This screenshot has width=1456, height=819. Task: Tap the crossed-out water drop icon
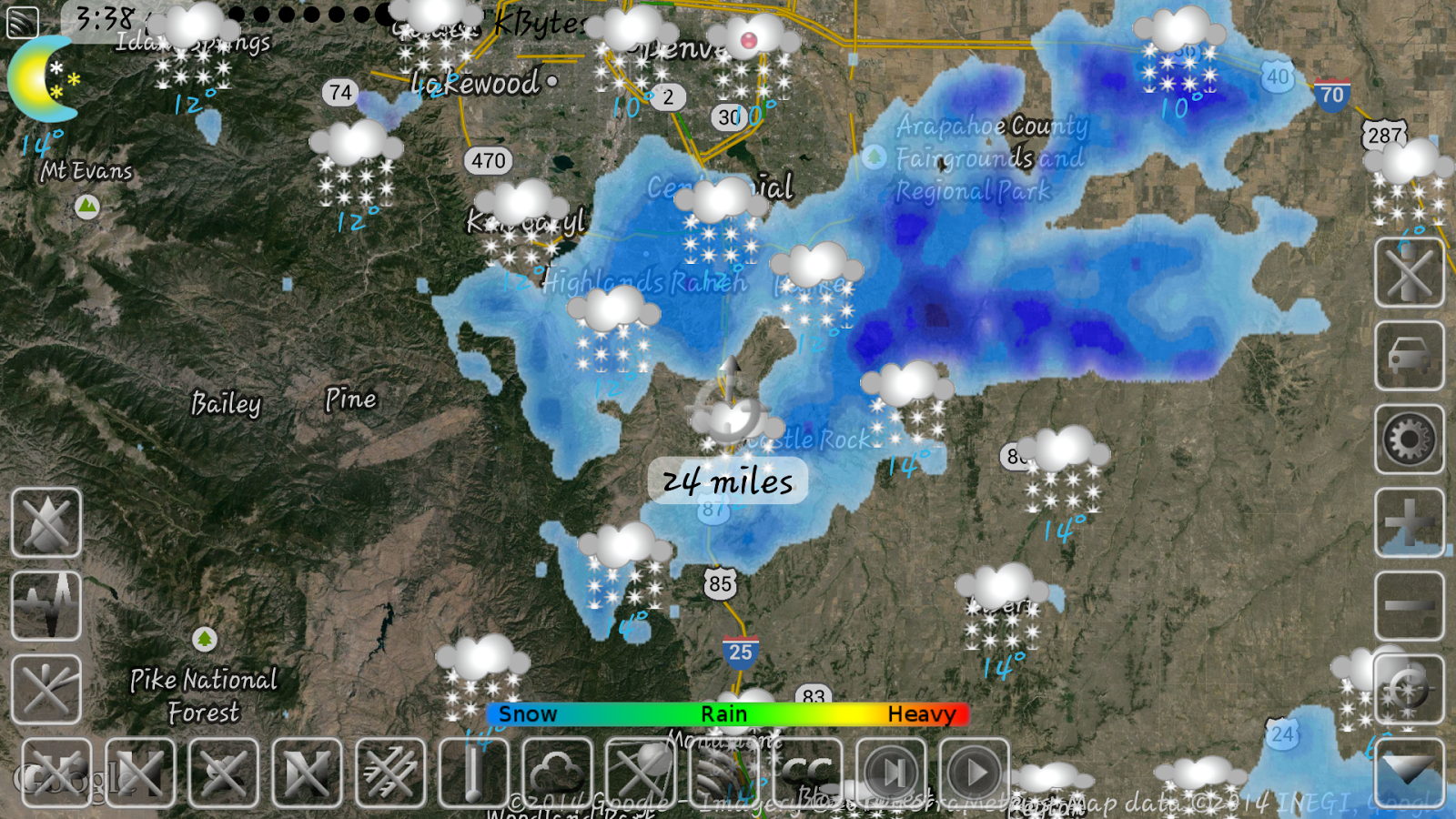(x=46, y=522)
